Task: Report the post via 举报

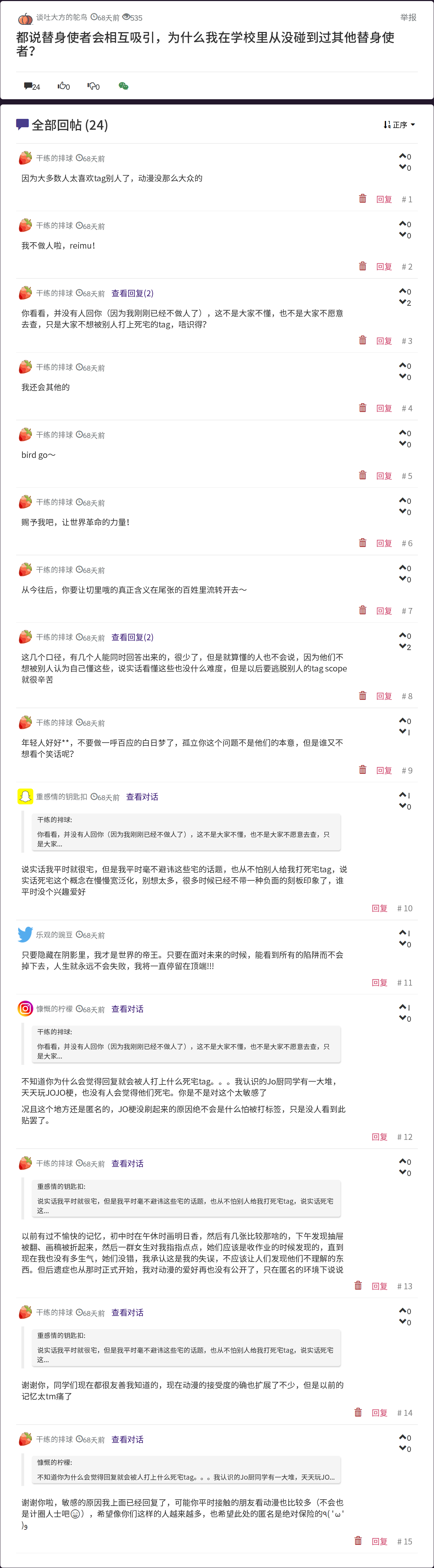Action: (408, 18)
